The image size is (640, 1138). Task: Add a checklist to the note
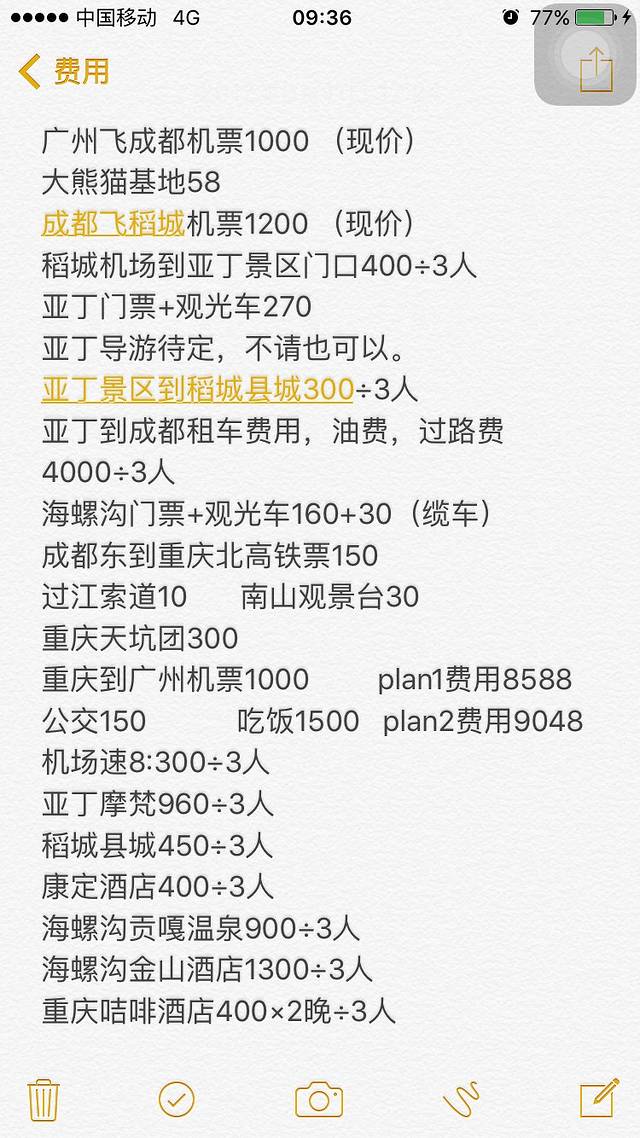[x=176, y=1099]
